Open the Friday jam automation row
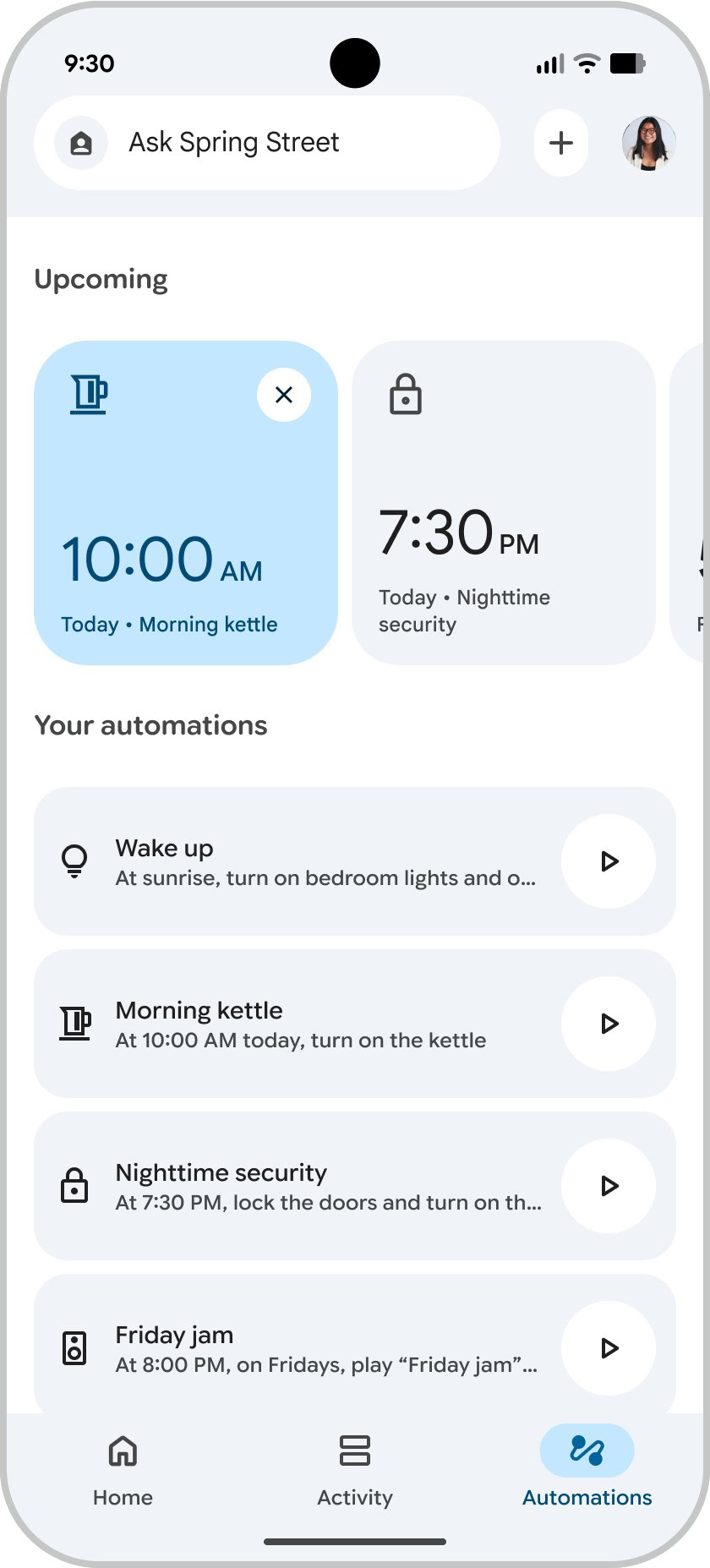This screenshot has height=1568, width=710. 321,1347
